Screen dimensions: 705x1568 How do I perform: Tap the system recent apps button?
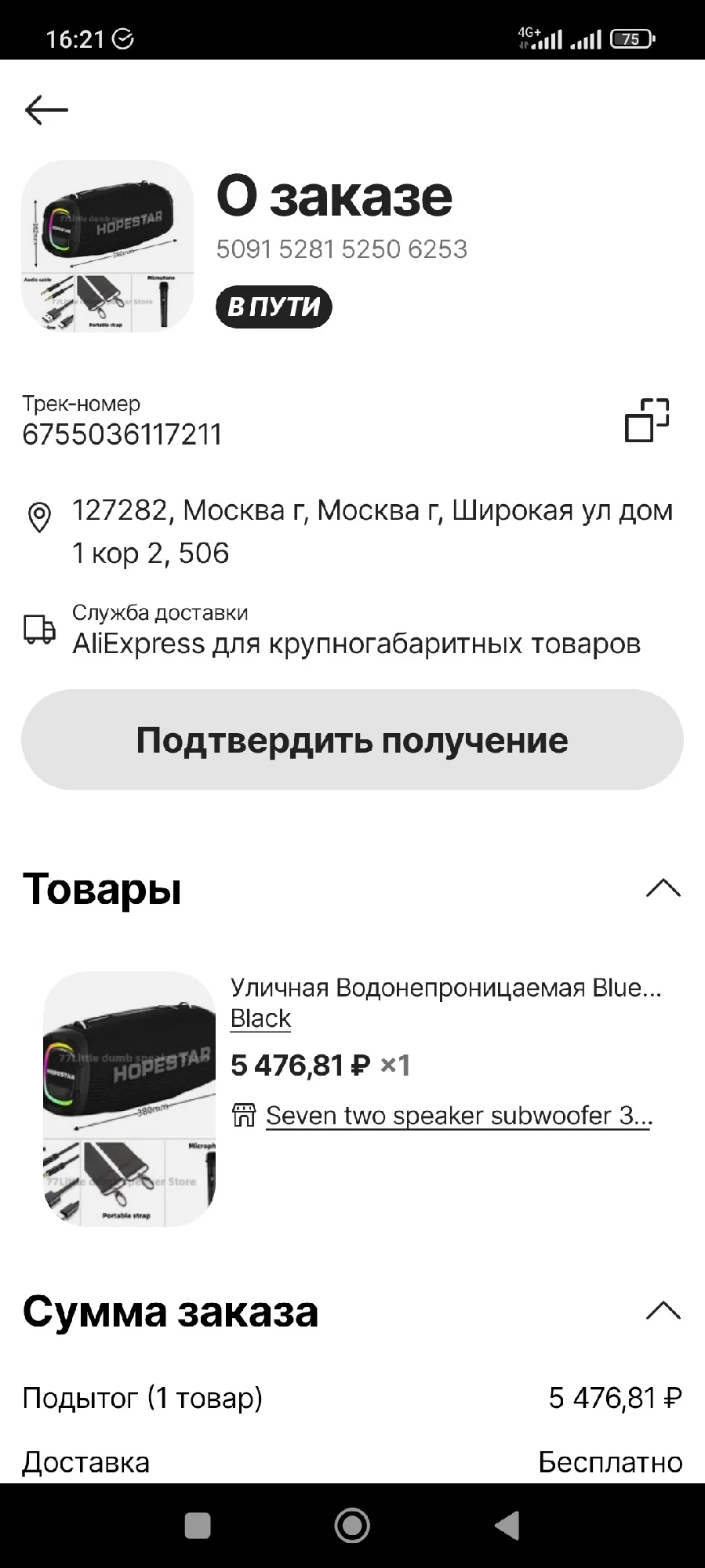click(197, 1526)
